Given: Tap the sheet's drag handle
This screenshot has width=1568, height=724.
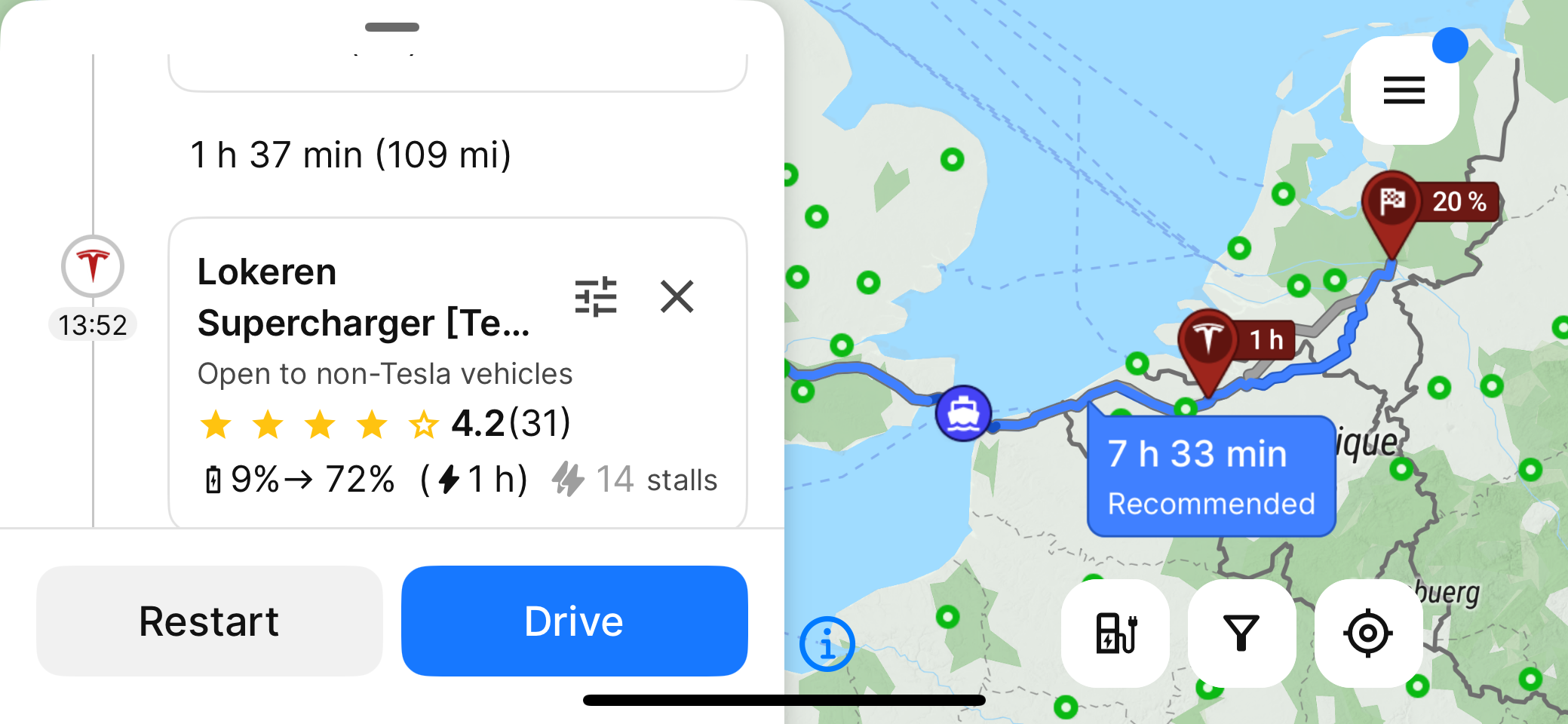Looking at the screenshot, I should pyautogui.click(x=392, y=27).
